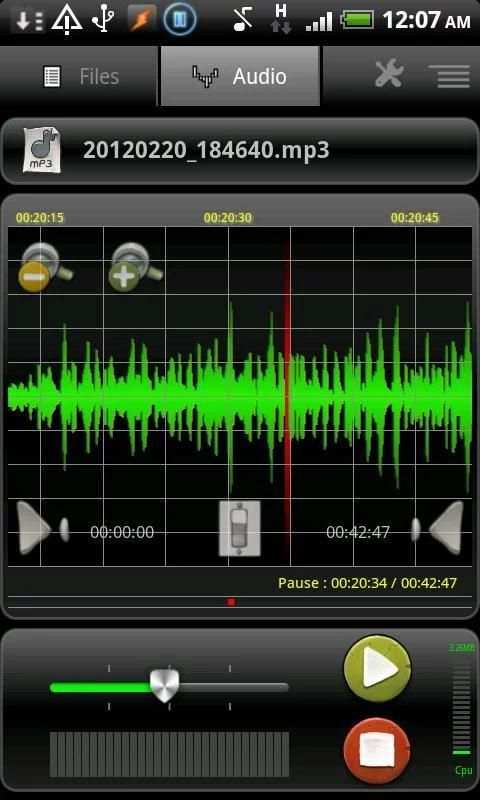Tap the switch icon in the waveform
The width and height of the screenshot is (480, 800).
[x=239, y=528]
